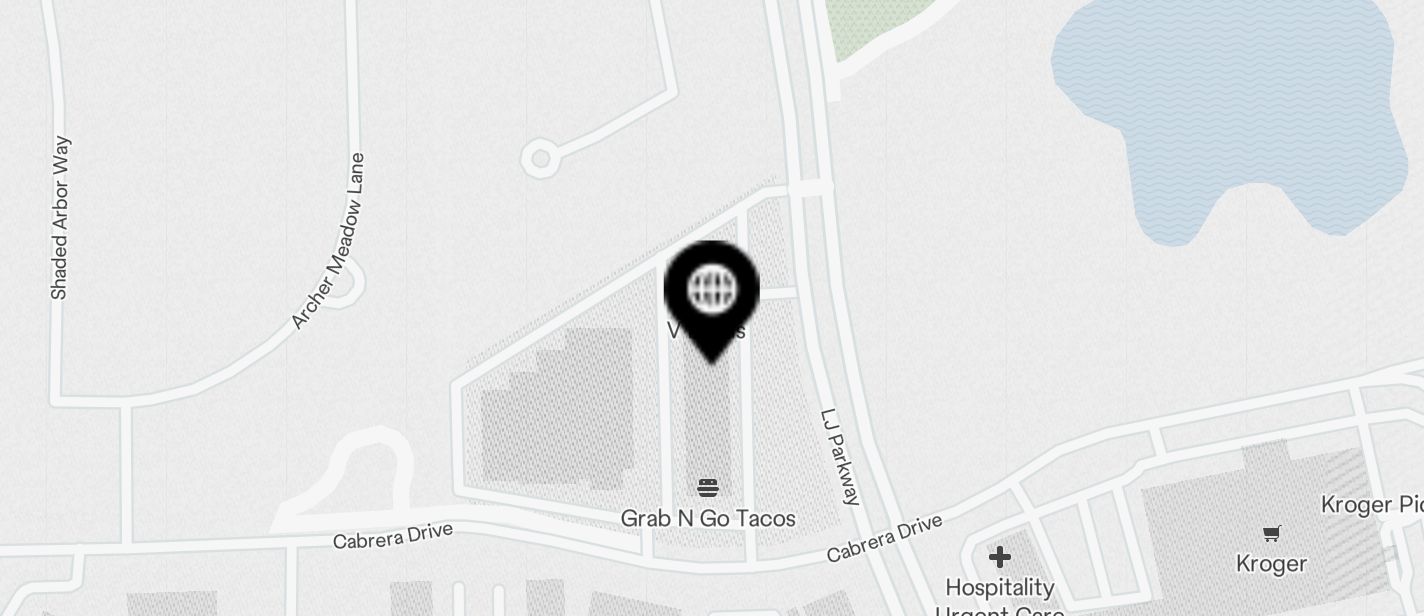
Task: Select the Grab N Go Tacos marker
Action: click(708, 488)
